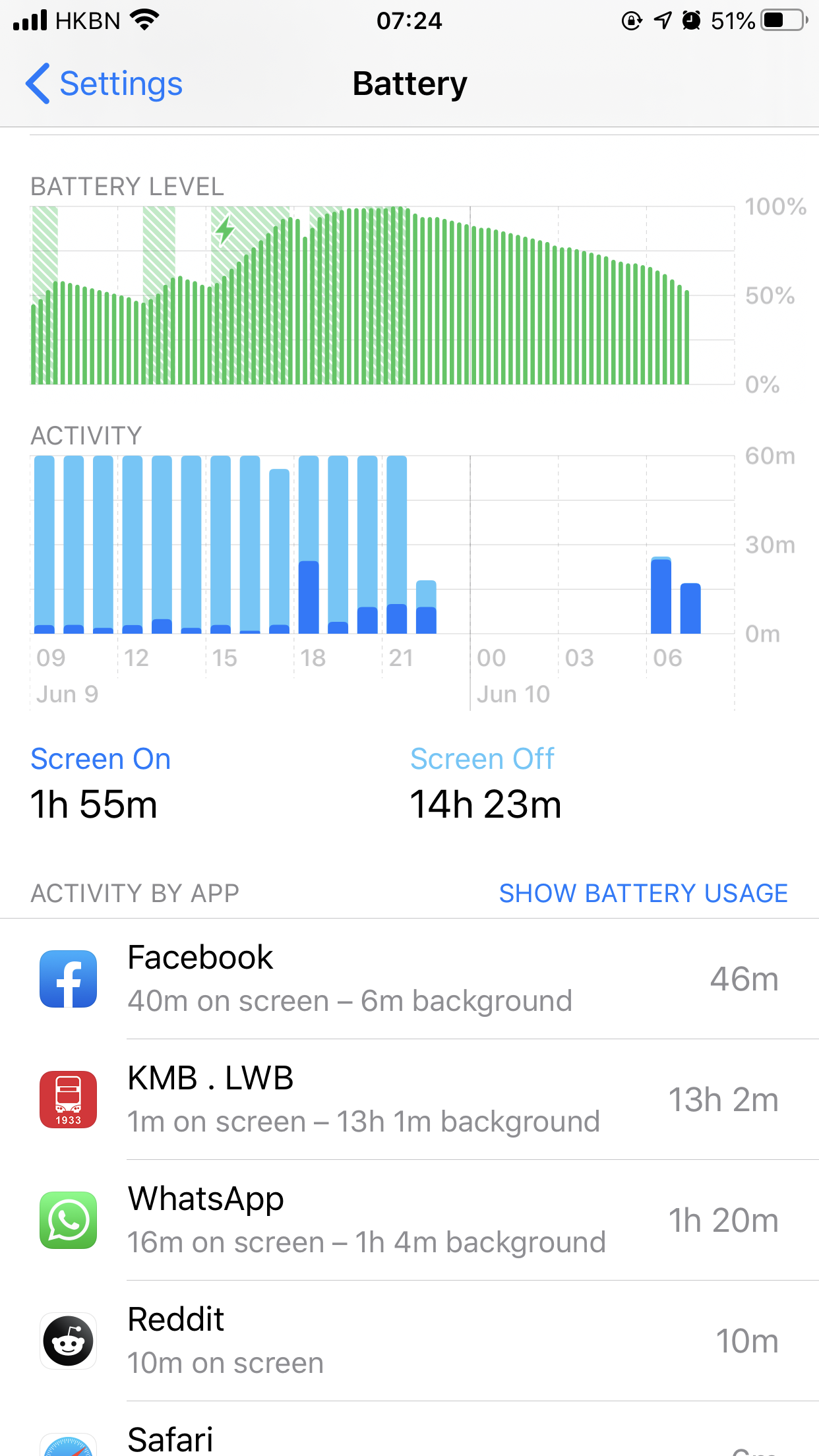Choose the Reddit row in the list
Viewport: 819px width, 1456px height.
click(x=409, y=1341)
